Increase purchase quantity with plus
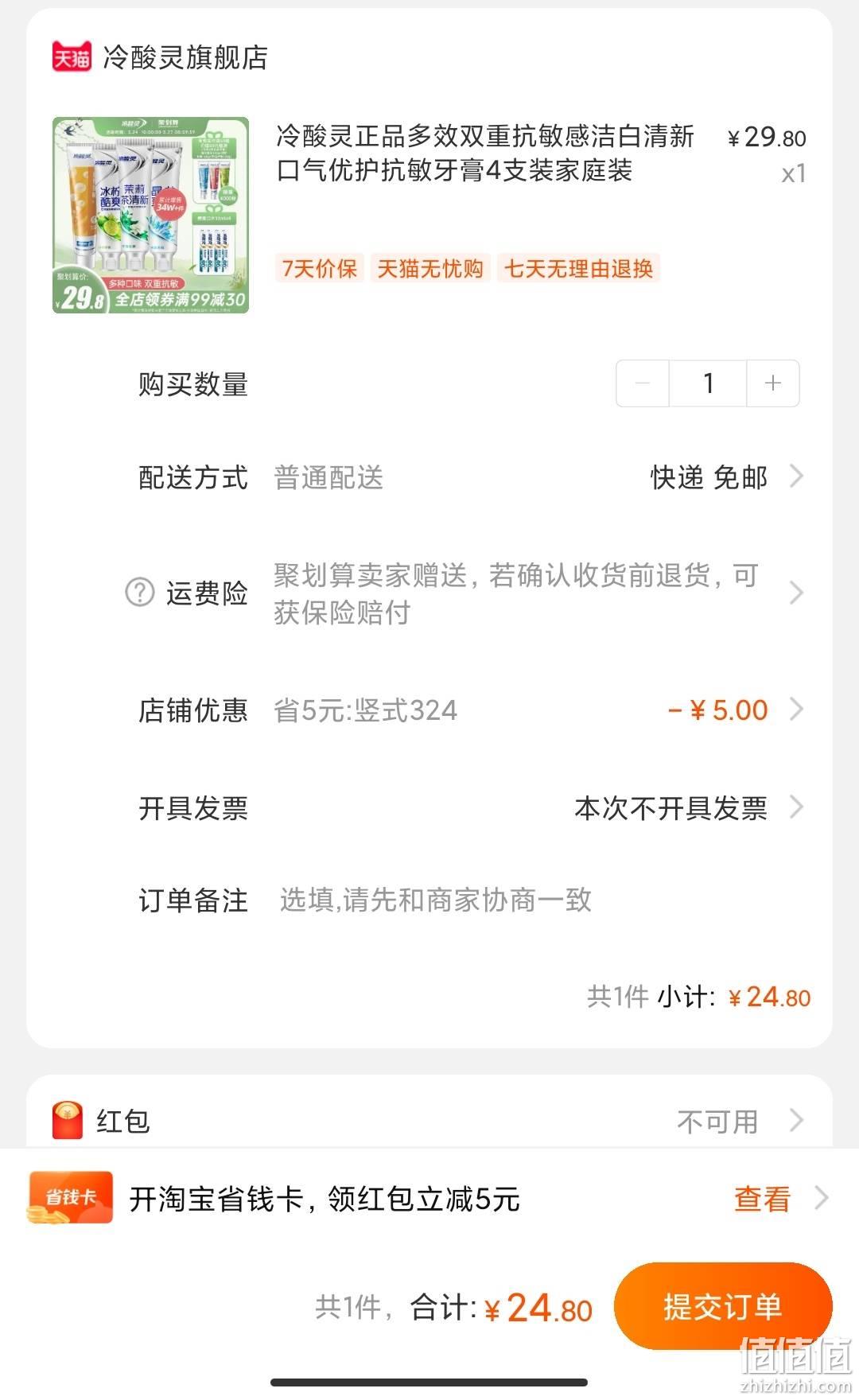This screenshot has width=859, height=1400. tap(773, 383)
